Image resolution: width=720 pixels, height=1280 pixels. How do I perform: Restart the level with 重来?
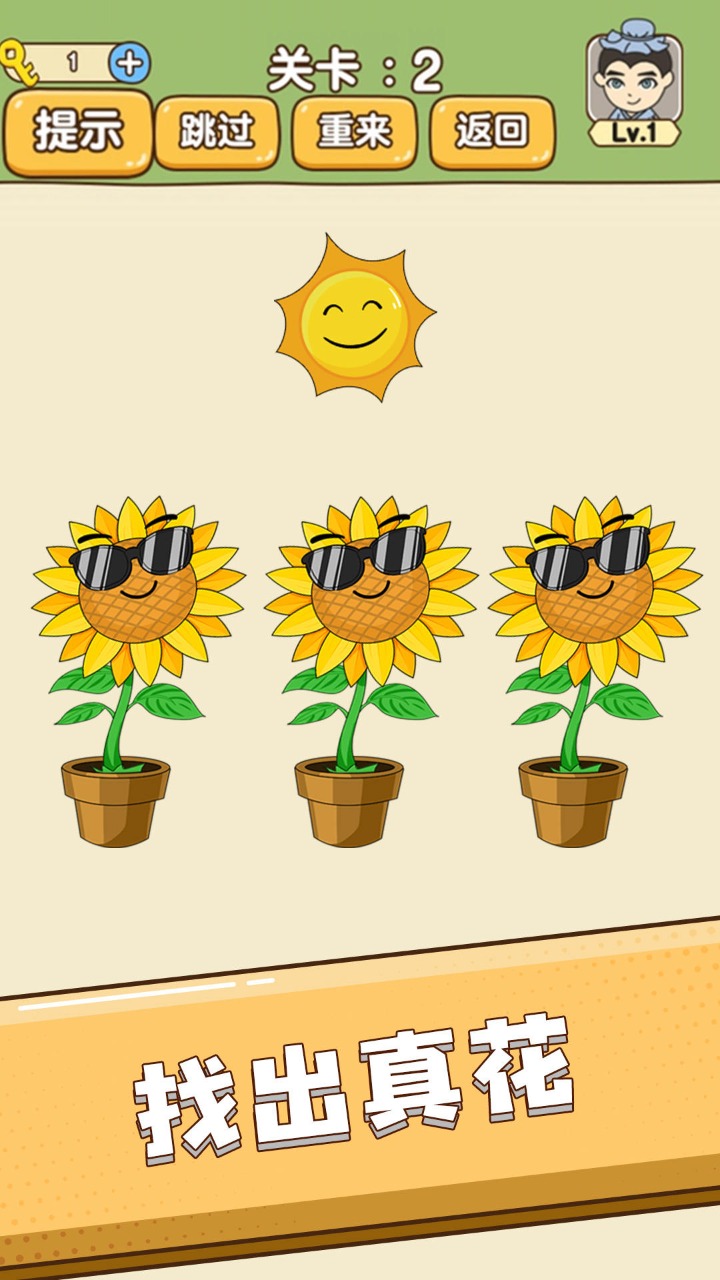pos(354,132)
